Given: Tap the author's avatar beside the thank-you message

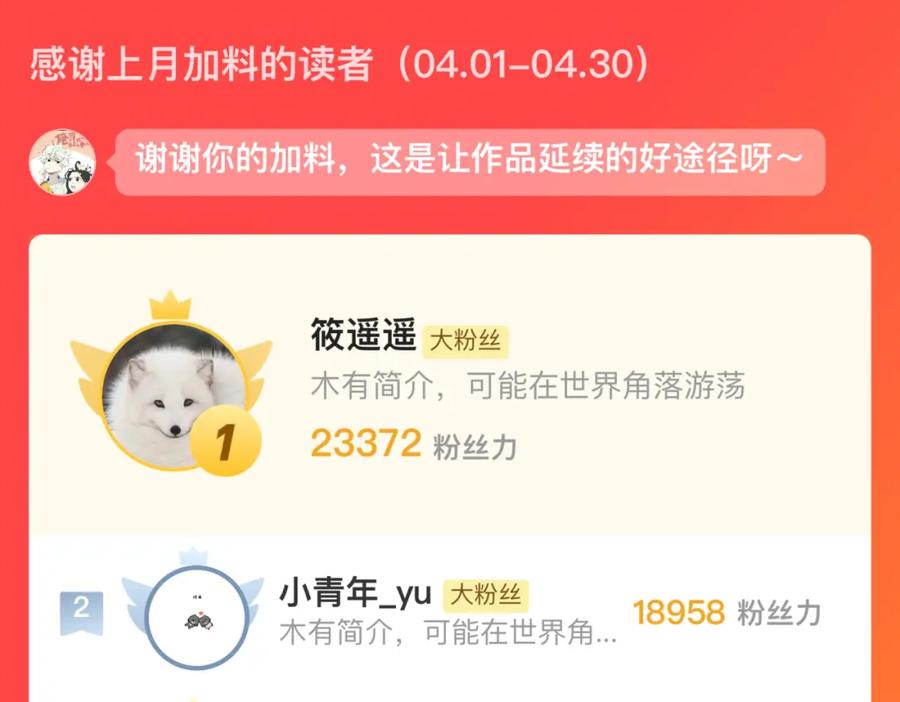Looking at the screenshot, I should 63,161.
